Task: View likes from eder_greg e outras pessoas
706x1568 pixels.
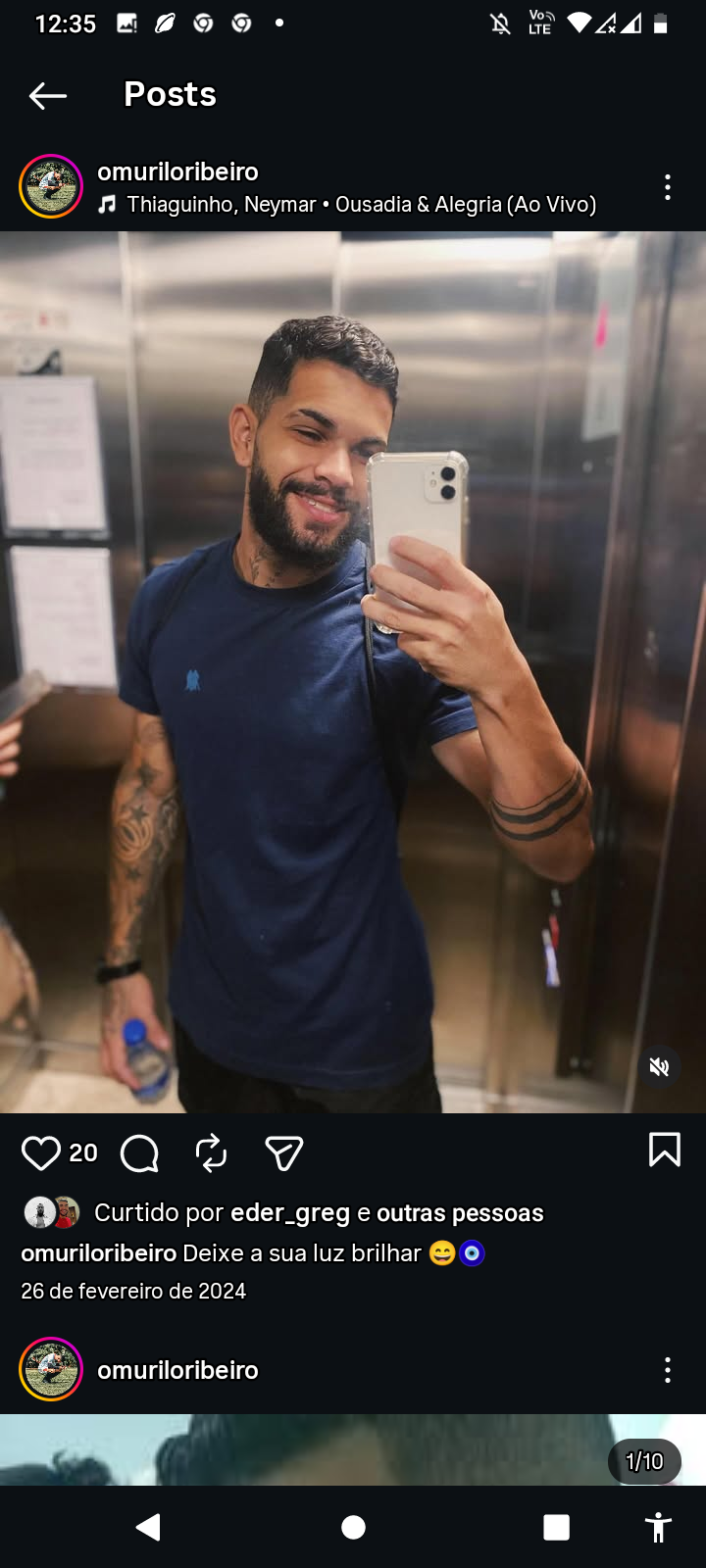Action: 318,1213
